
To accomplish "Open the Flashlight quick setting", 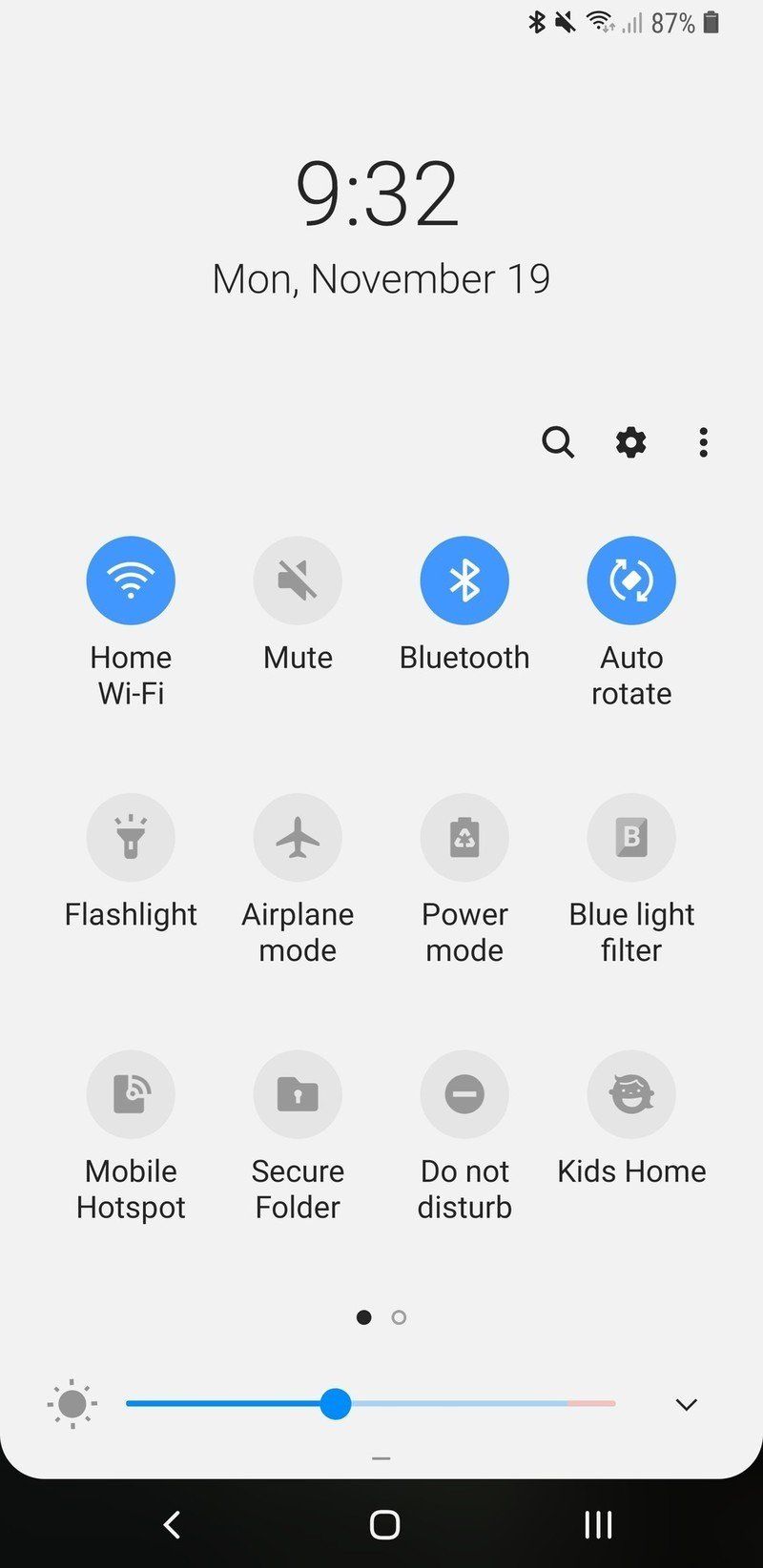I will click(x=131, y=836).
